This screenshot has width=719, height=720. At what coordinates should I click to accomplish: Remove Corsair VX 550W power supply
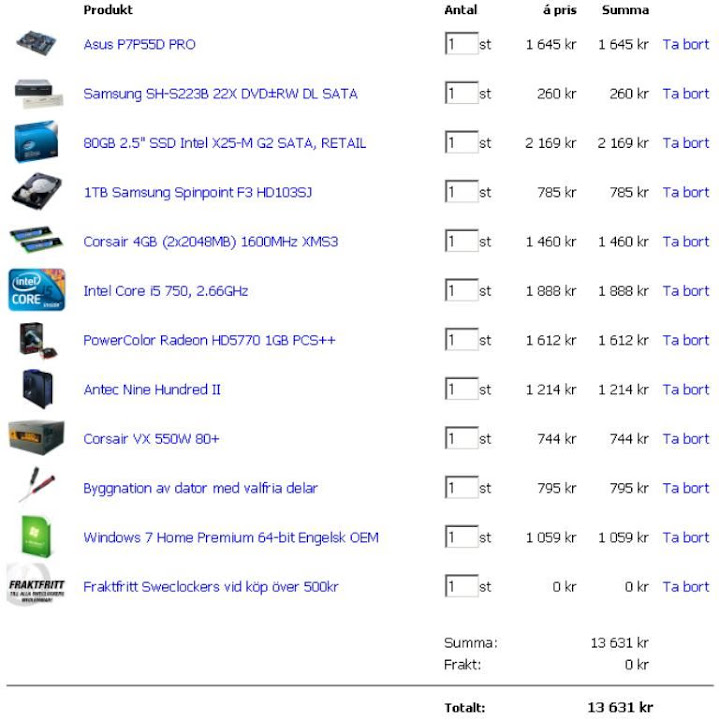685,439
